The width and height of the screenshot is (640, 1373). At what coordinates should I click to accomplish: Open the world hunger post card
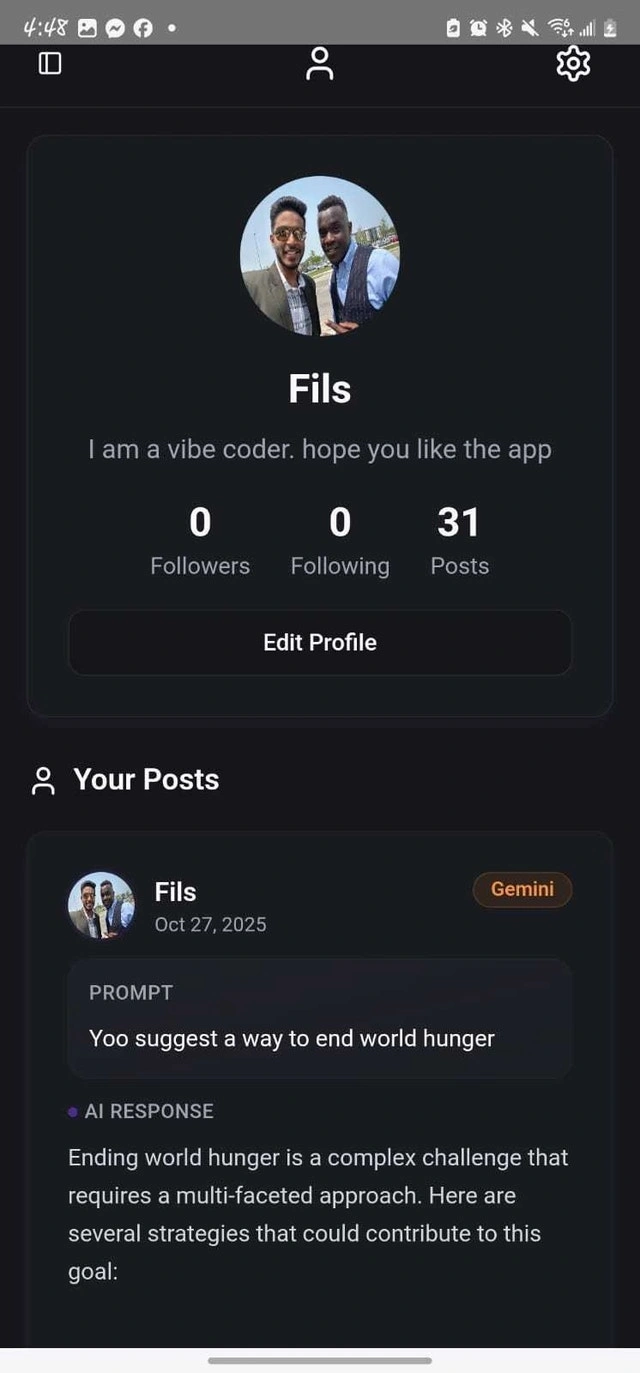(320, 1180)
